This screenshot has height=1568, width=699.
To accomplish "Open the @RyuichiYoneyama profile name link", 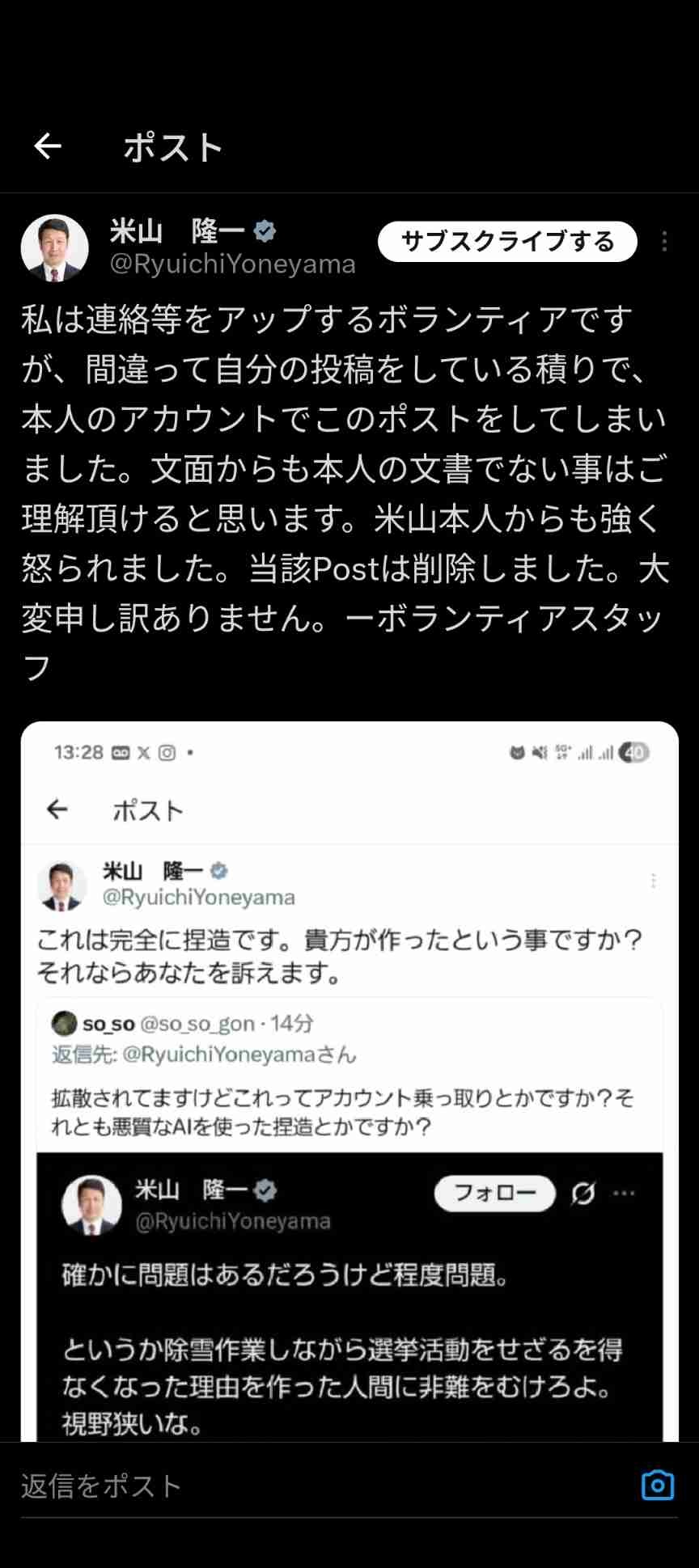I will pyautogui.click(x=232, y=264).
